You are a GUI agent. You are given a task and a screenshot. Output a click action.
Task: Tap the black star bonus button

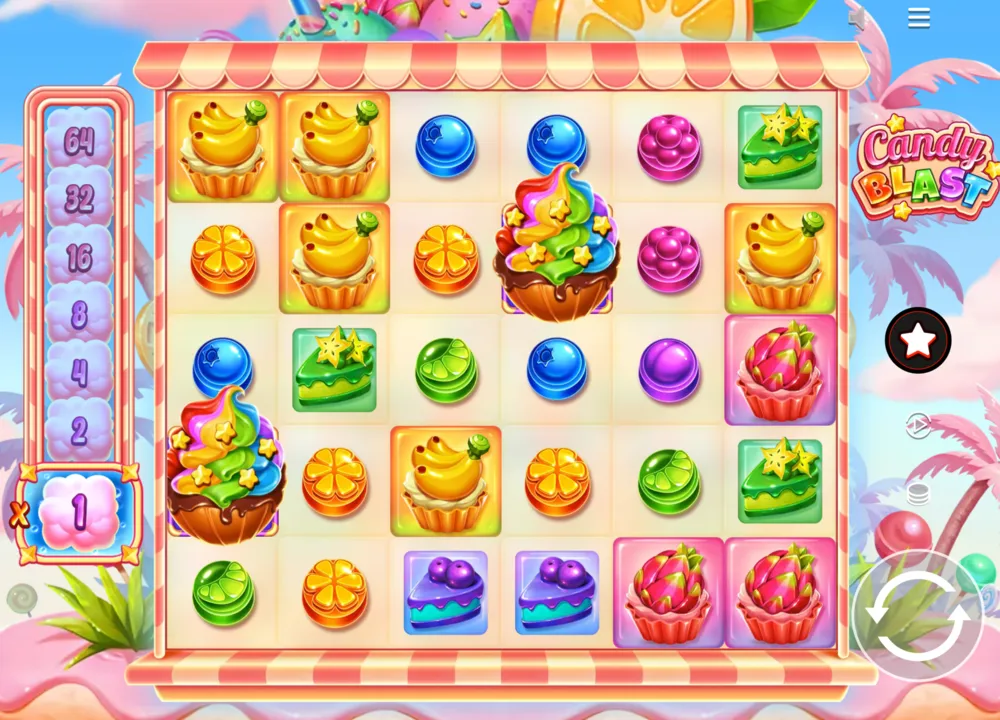pos(918,341)
